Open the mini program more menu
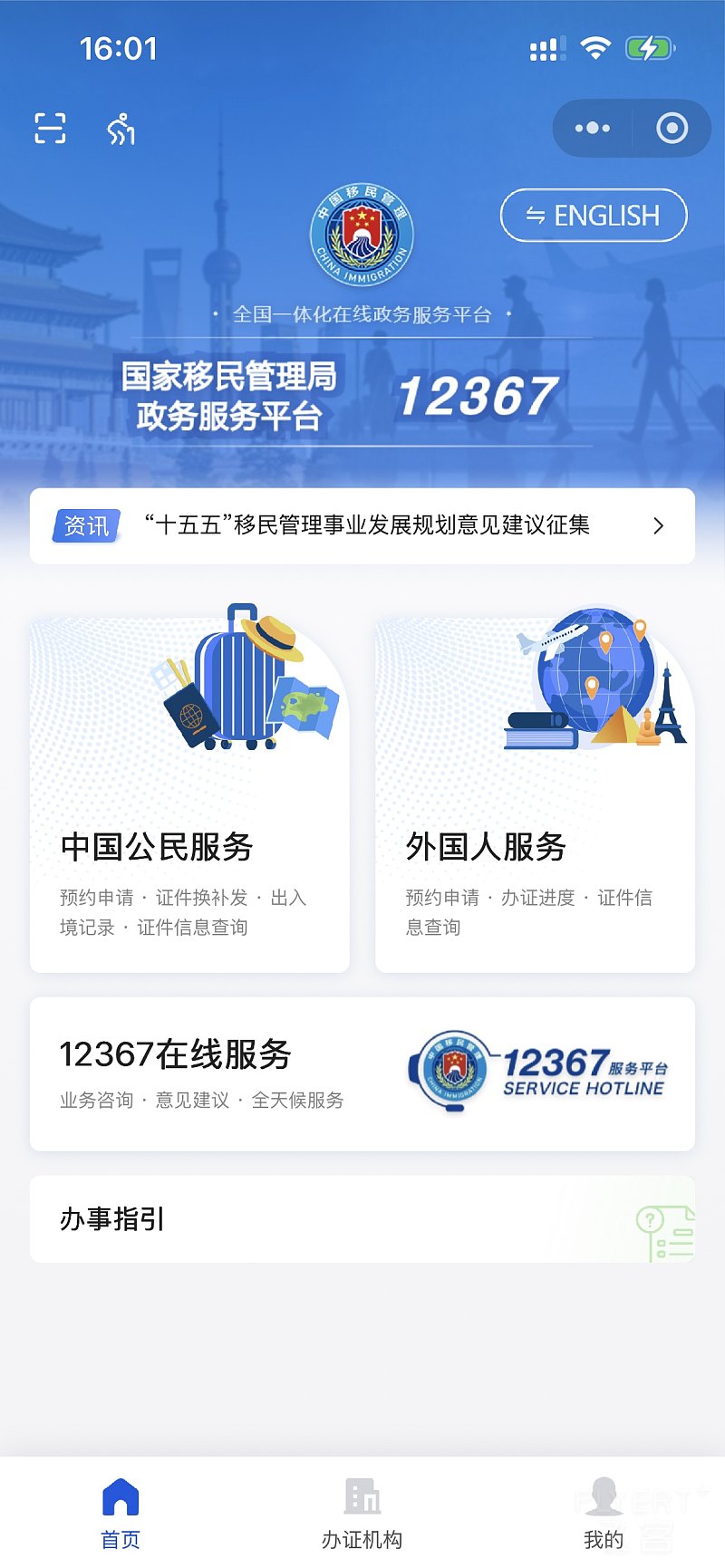Viewport: 725px width, 1568px height. pos(593,129)
